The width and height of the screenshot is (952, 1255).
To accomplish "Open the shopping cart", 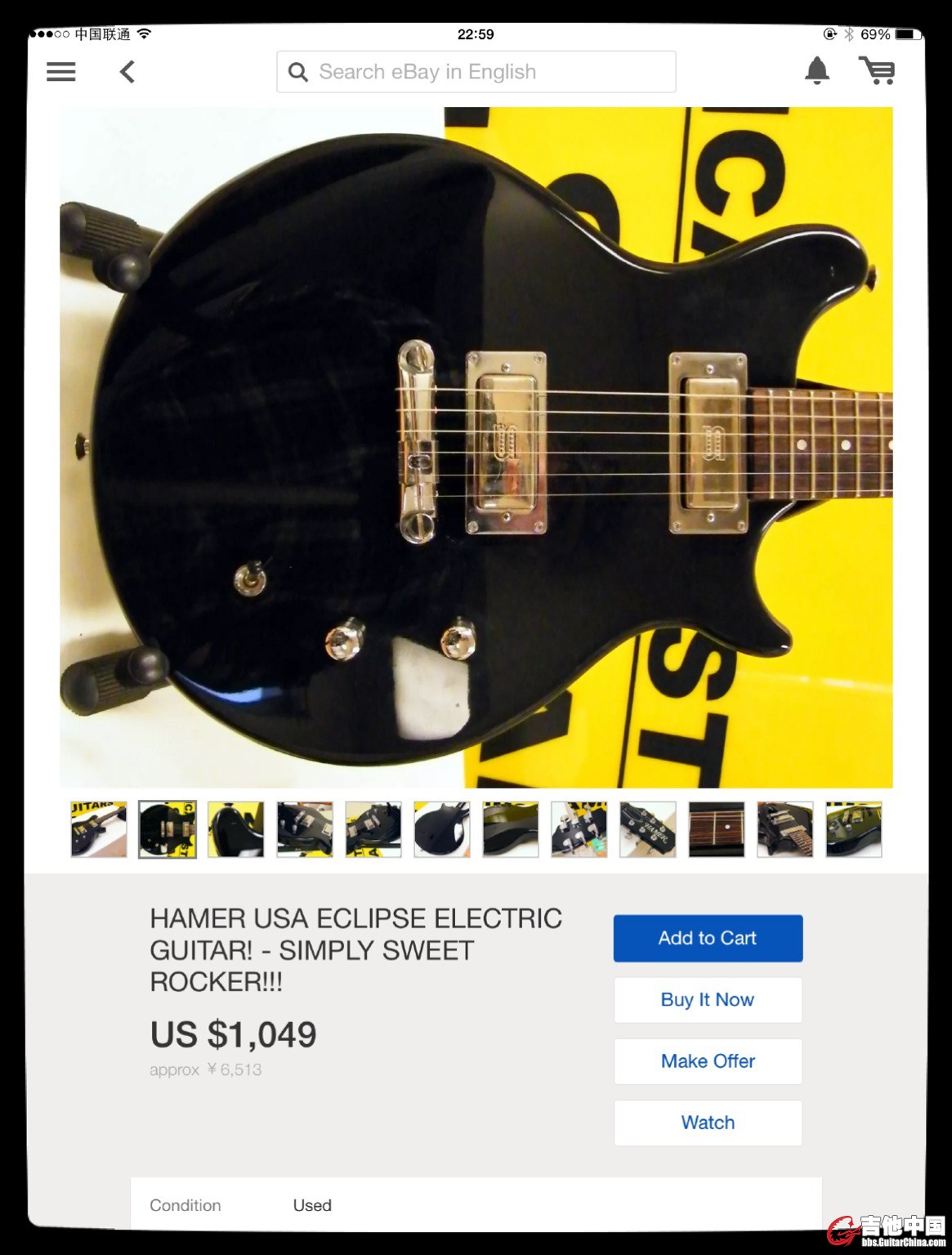I will (x=878, y=71).
